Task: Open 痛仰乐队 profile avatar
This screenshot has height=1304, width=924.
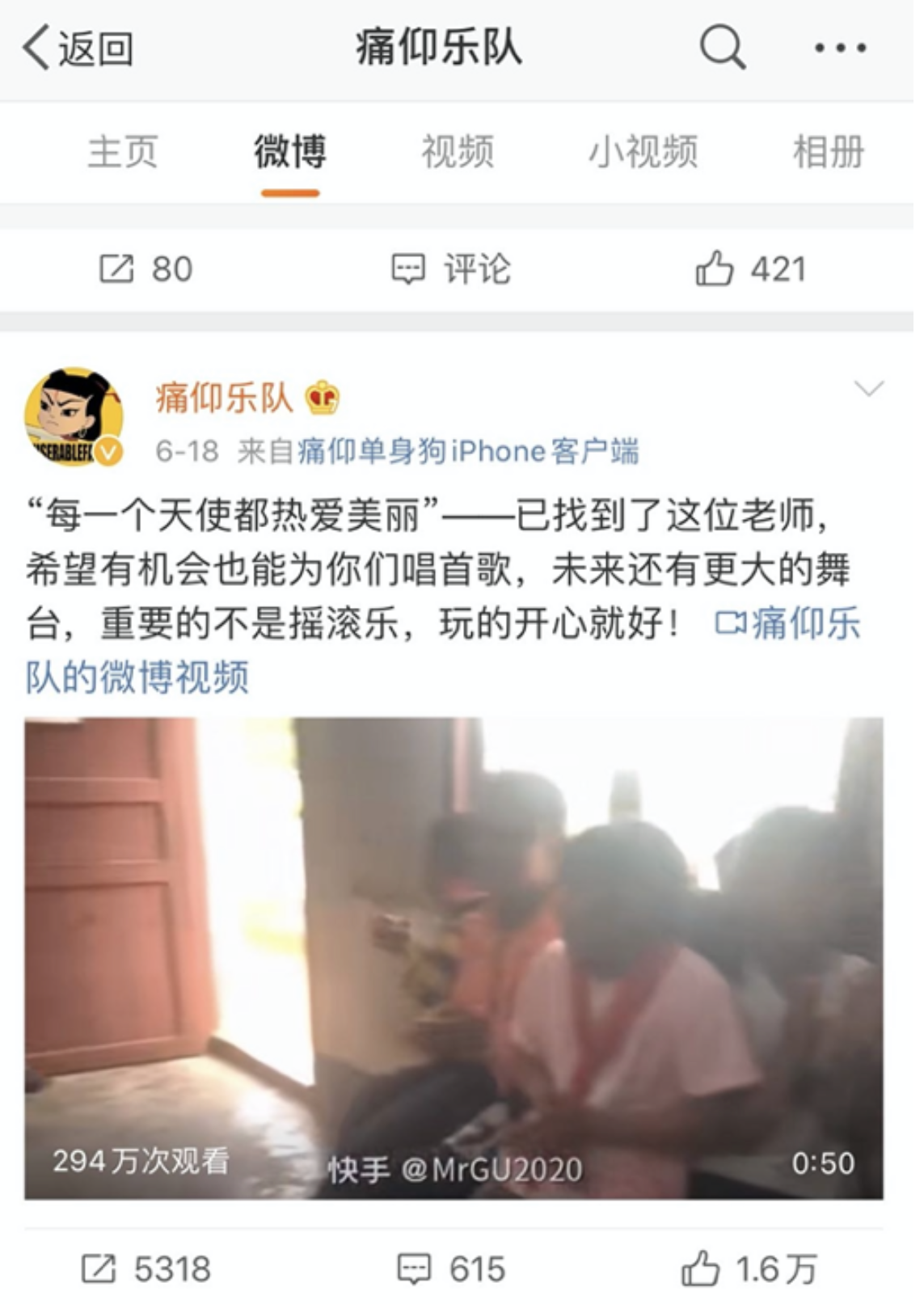Action: click(x=74, y=418)
